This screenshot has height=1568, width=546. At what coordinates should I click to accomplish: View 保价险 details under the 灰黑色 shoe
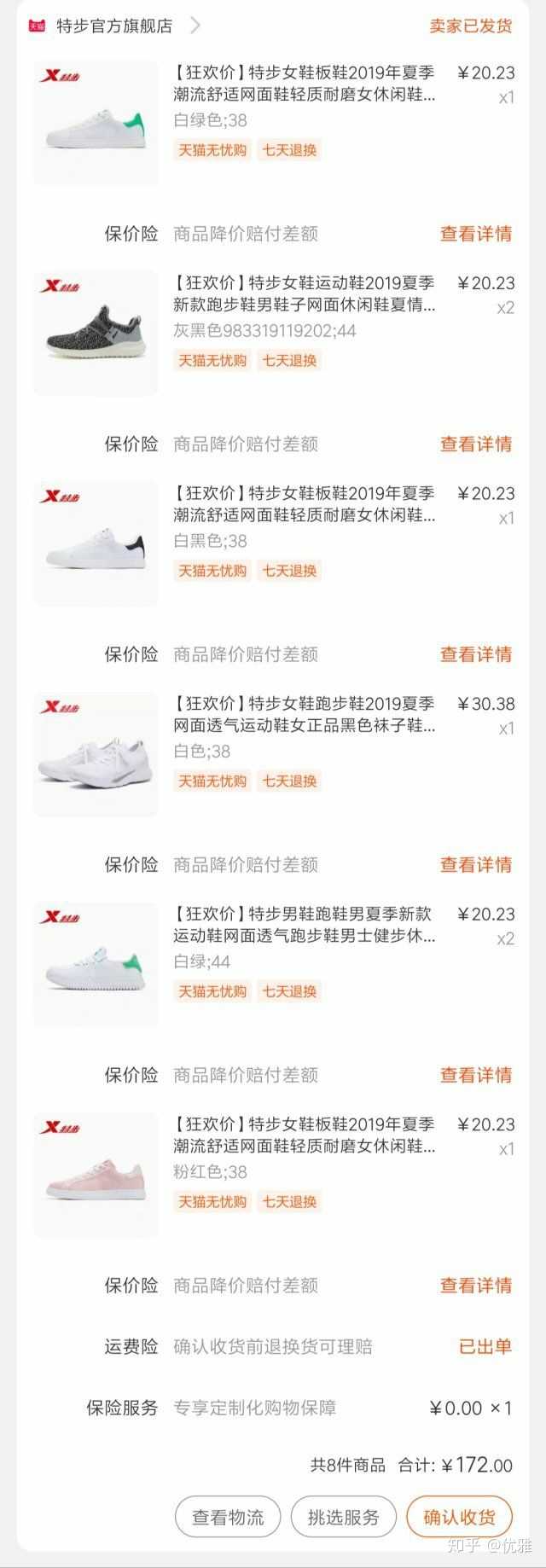pyautogui.click(x=475, y=444)
